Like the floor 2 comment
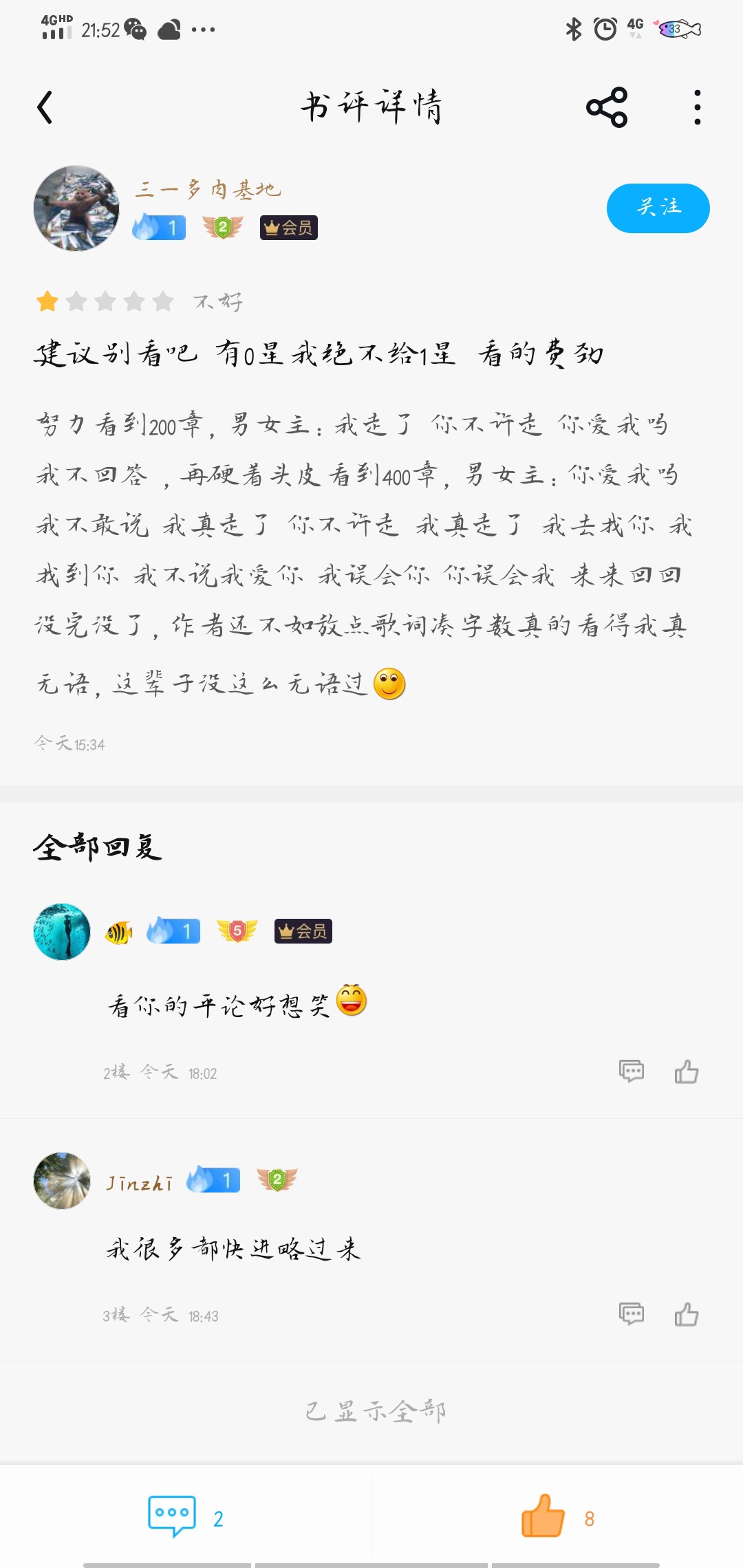The image size is (743, 1568). tap(686, 1071)
